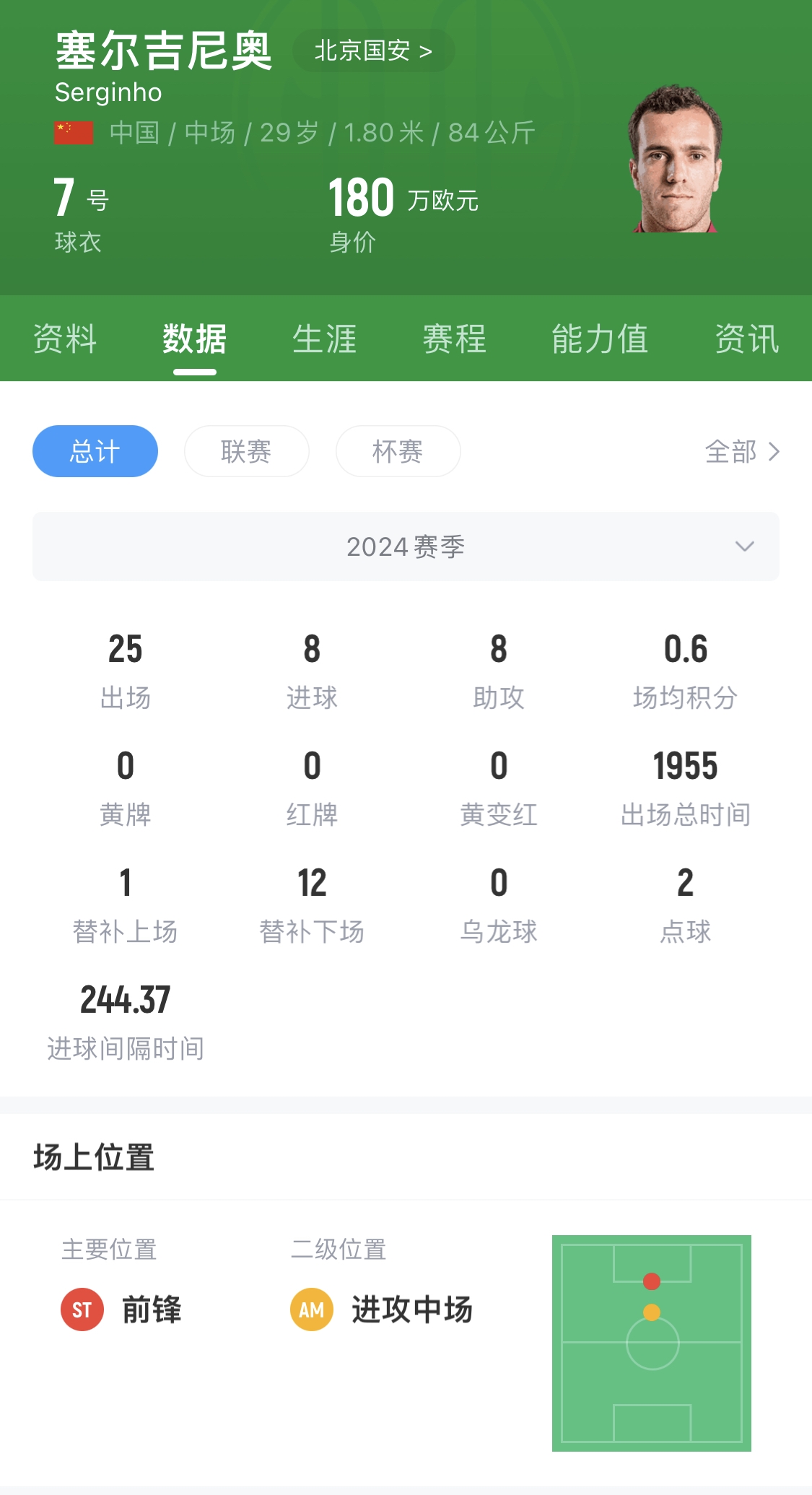This screenshot has height=1495, width=812.
Task: Go to the 能力值 tab
Action: pos(600,339)
